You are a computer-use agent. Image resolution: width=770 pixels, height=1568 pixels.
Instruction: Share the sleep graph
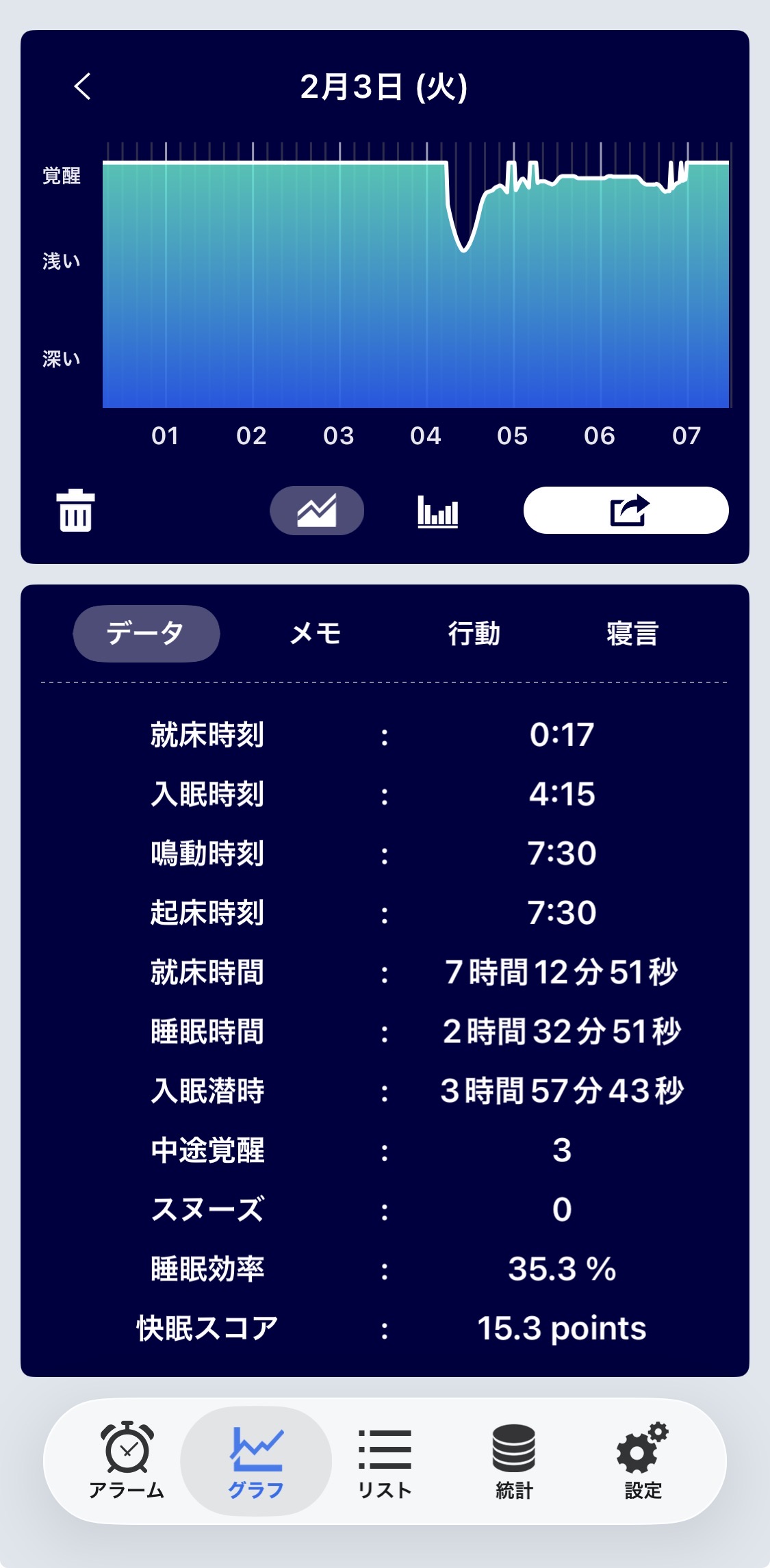[626, 511]
